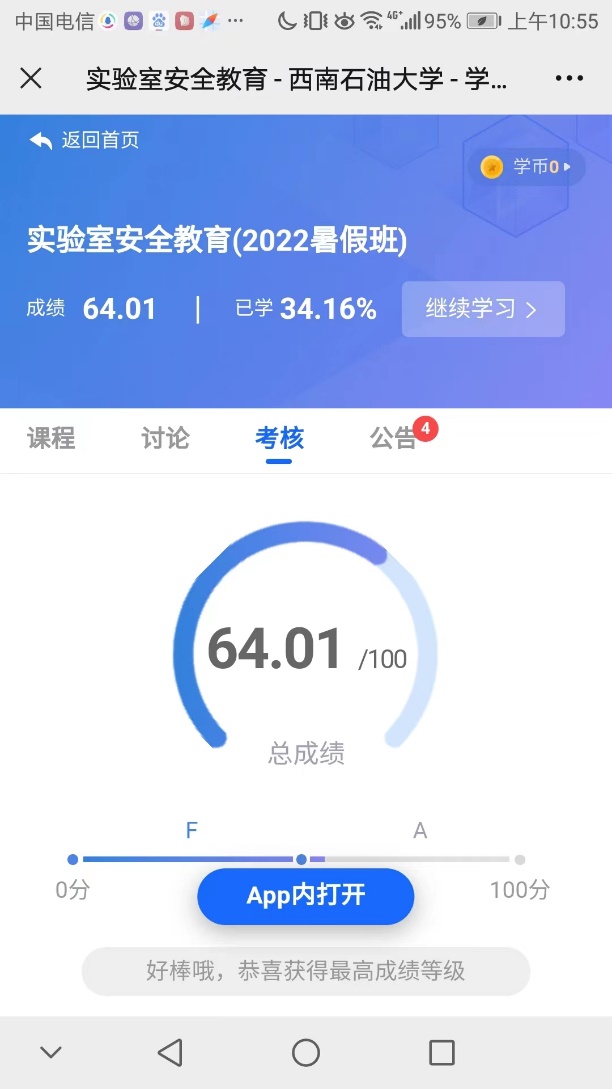
Task: Open recent apps with the square button
Action: click(x=441, y=1052)
